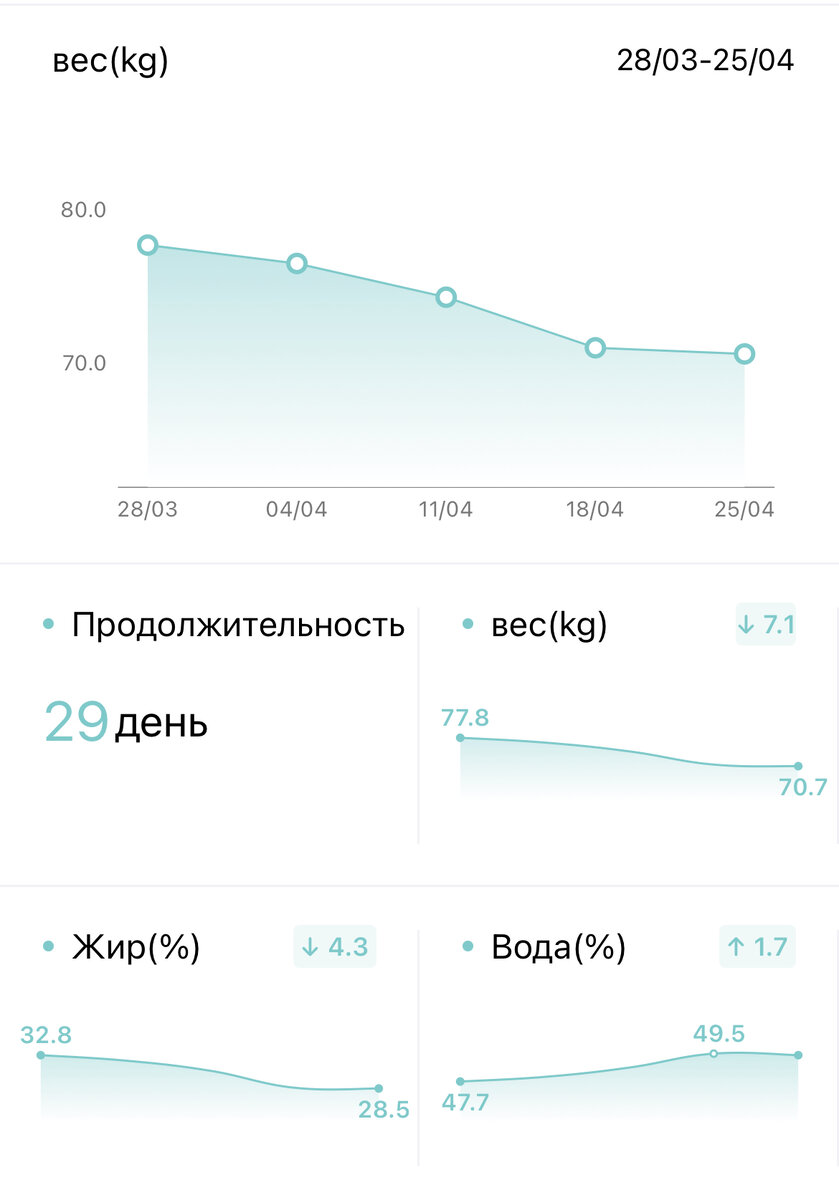Select the first data point on 28/03
This screenshot has width=839, height=1200.
(x=148, y=244)
